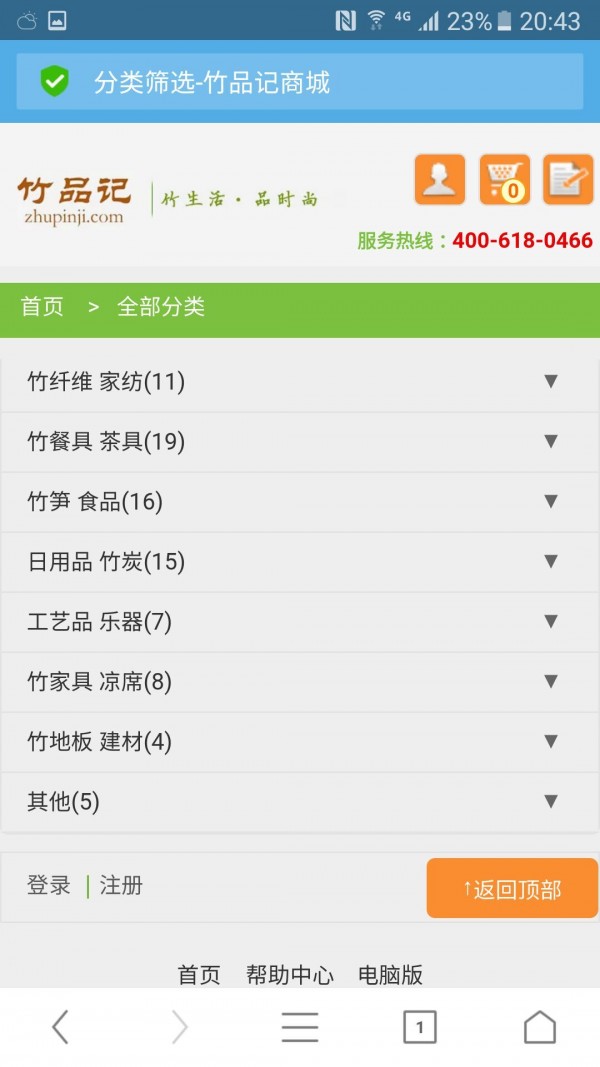The height and width of the screenshot is (1067, 600).
Task: Open the user account icon
Action: pyautogui.click(x=440, y=180)
